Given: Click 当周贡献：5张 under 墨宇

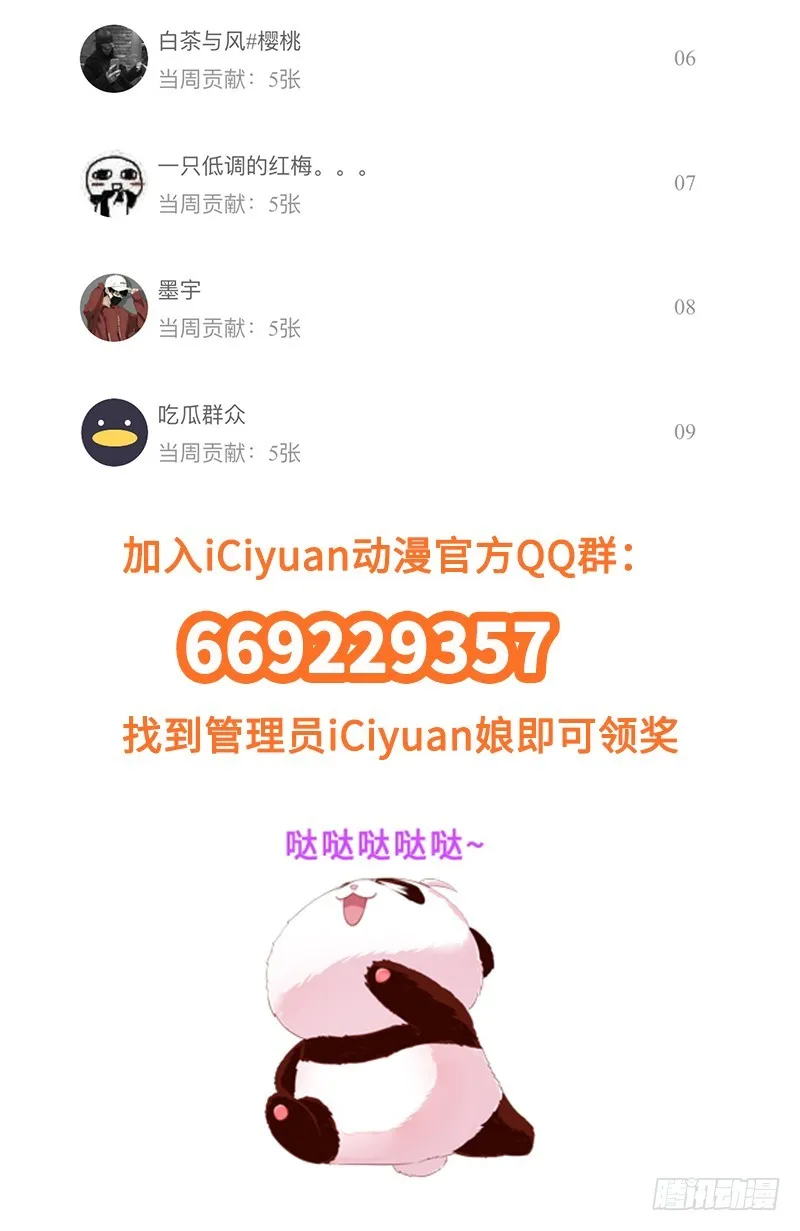Looking at the screenshot, I should click(x=230, y=327).
